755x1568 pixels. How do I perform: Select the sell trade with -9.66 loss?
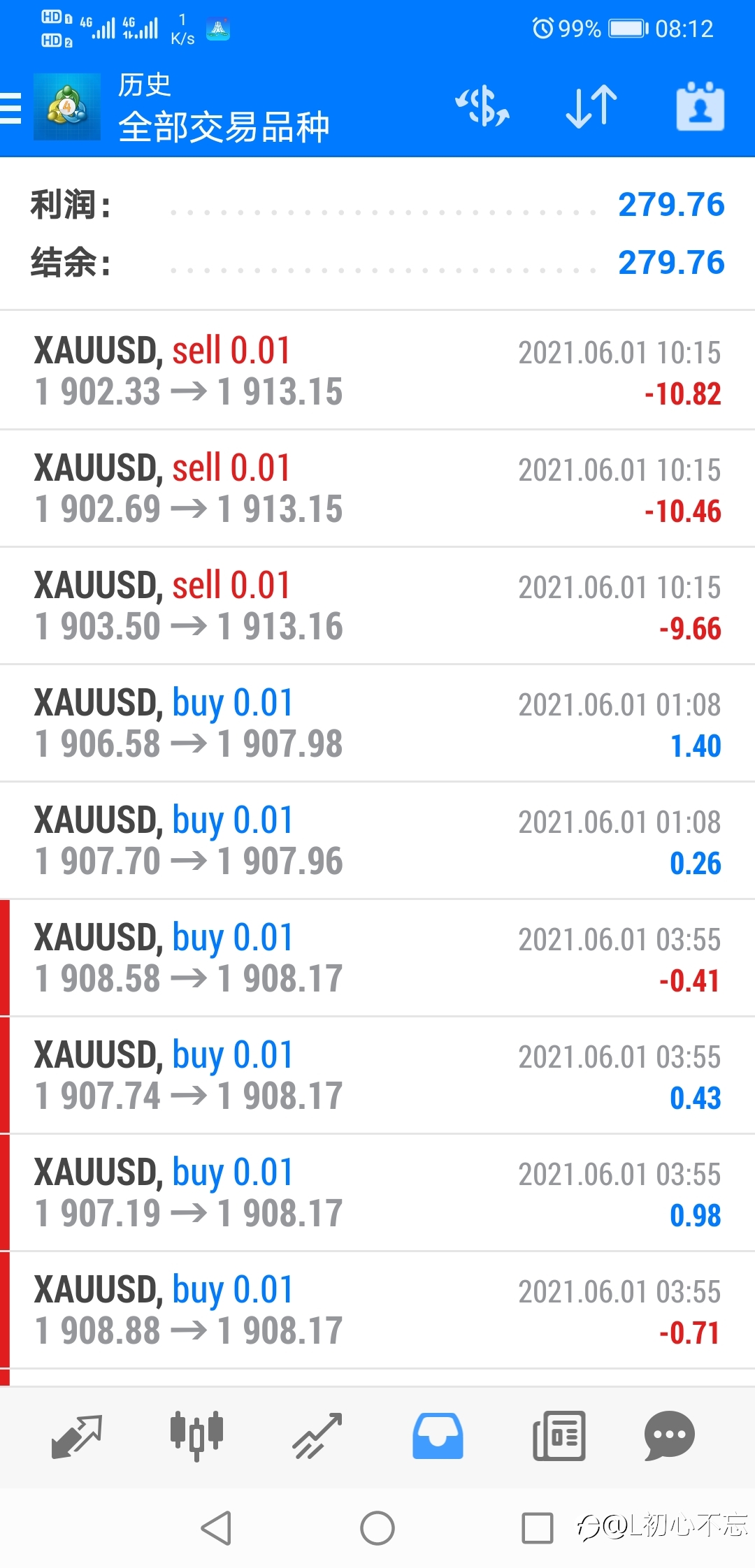(x=377, y=606)
